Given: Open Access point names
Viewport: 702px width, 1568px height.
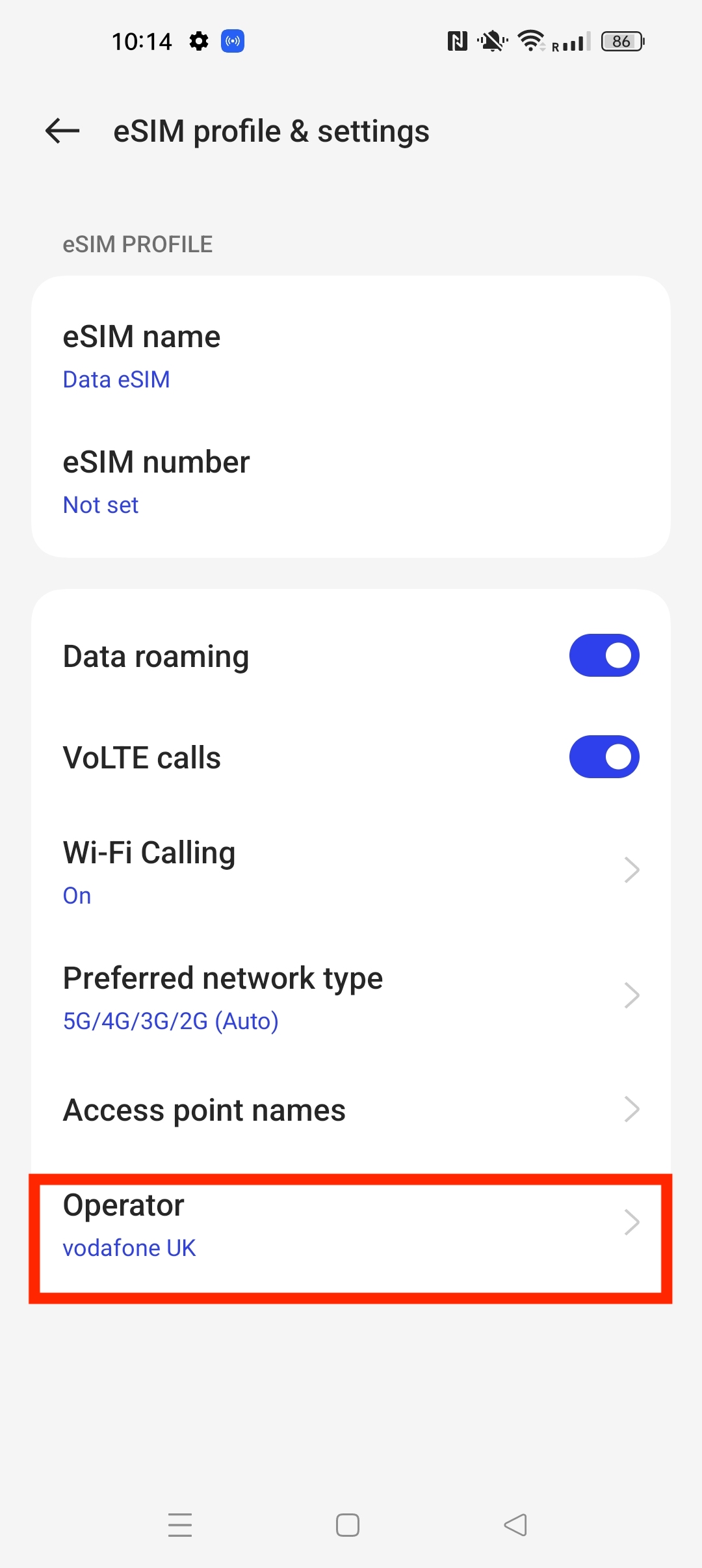Looking at the screenshot, I should (x=351, y=1110).
